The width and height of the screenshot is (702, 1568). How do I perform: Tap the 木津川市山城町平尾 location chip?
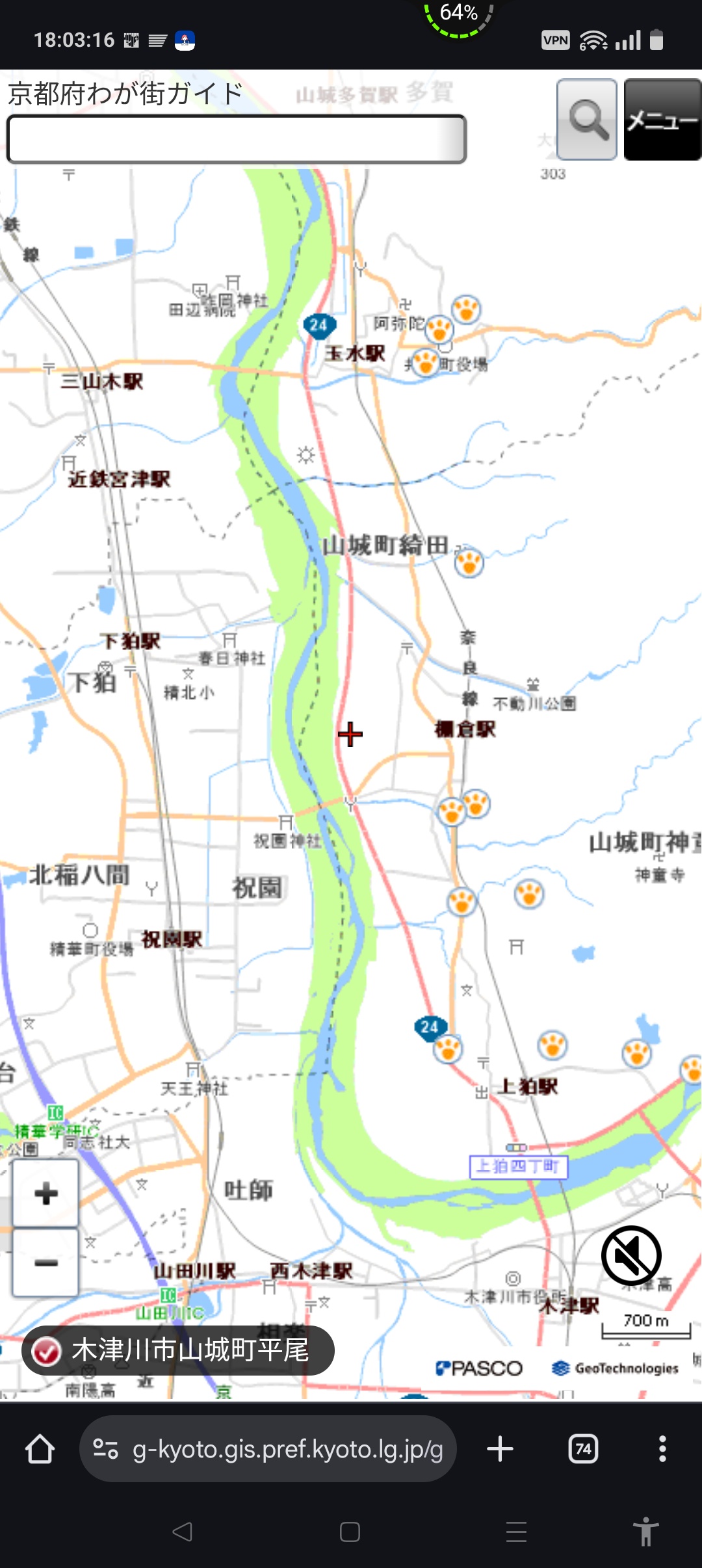pyautogui.click(x=178, y=1350)
